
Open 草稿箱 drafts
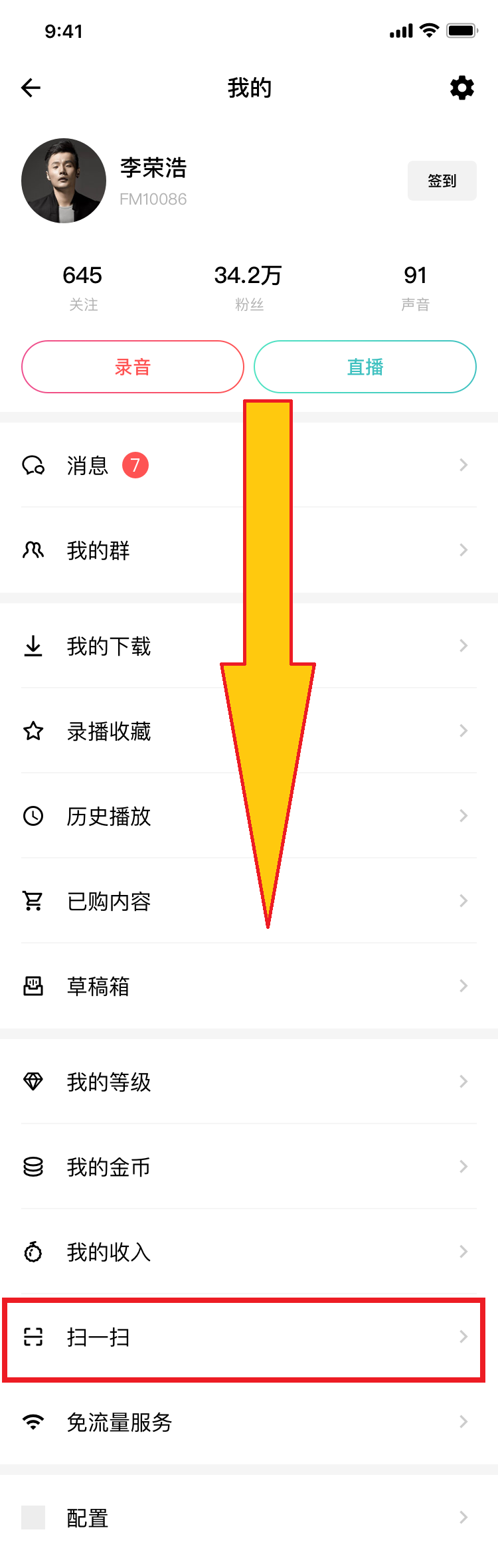166,986
